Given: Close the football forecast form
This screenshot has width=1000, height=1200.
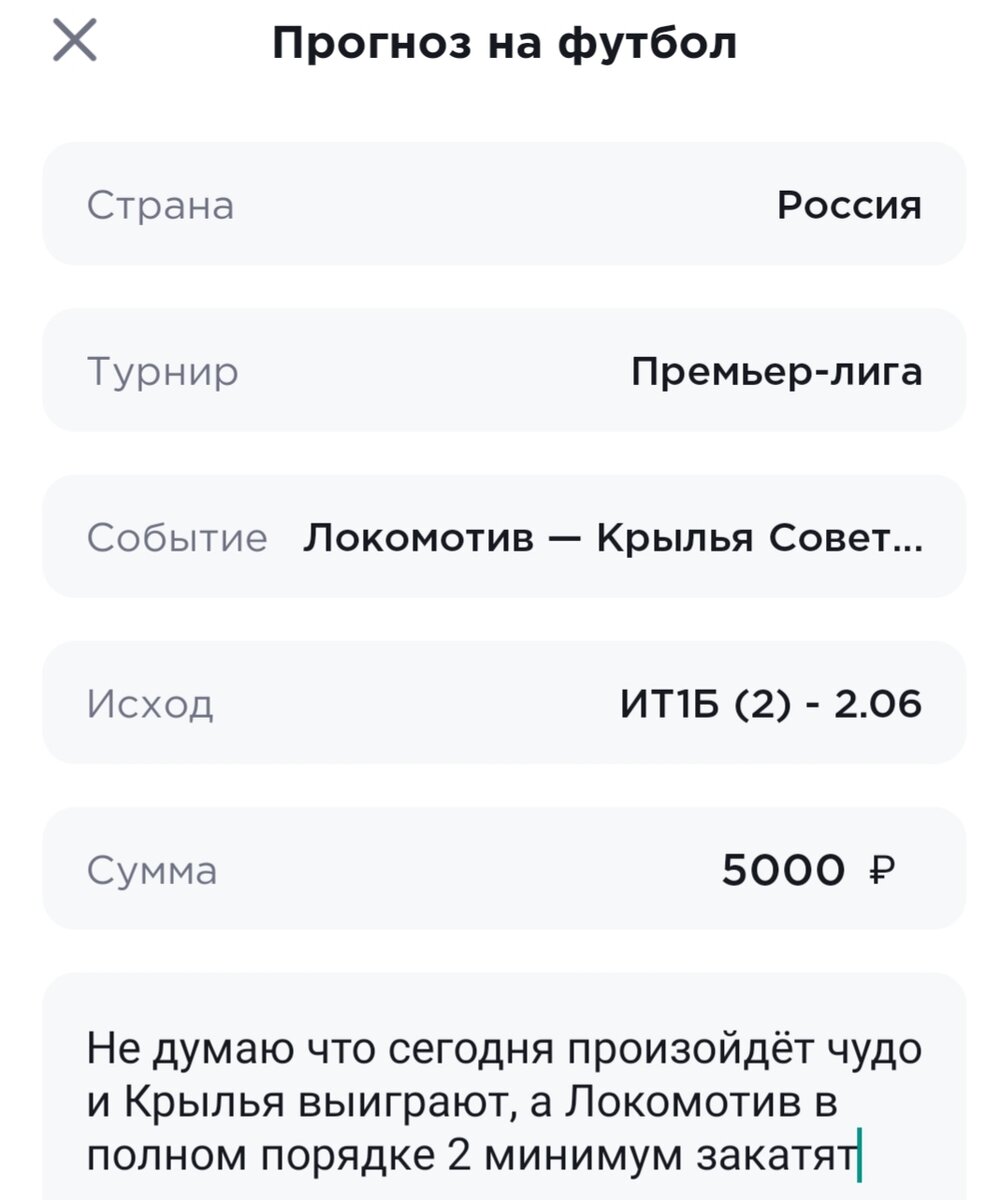Looking at the screenshot, I should pos(75,43).
